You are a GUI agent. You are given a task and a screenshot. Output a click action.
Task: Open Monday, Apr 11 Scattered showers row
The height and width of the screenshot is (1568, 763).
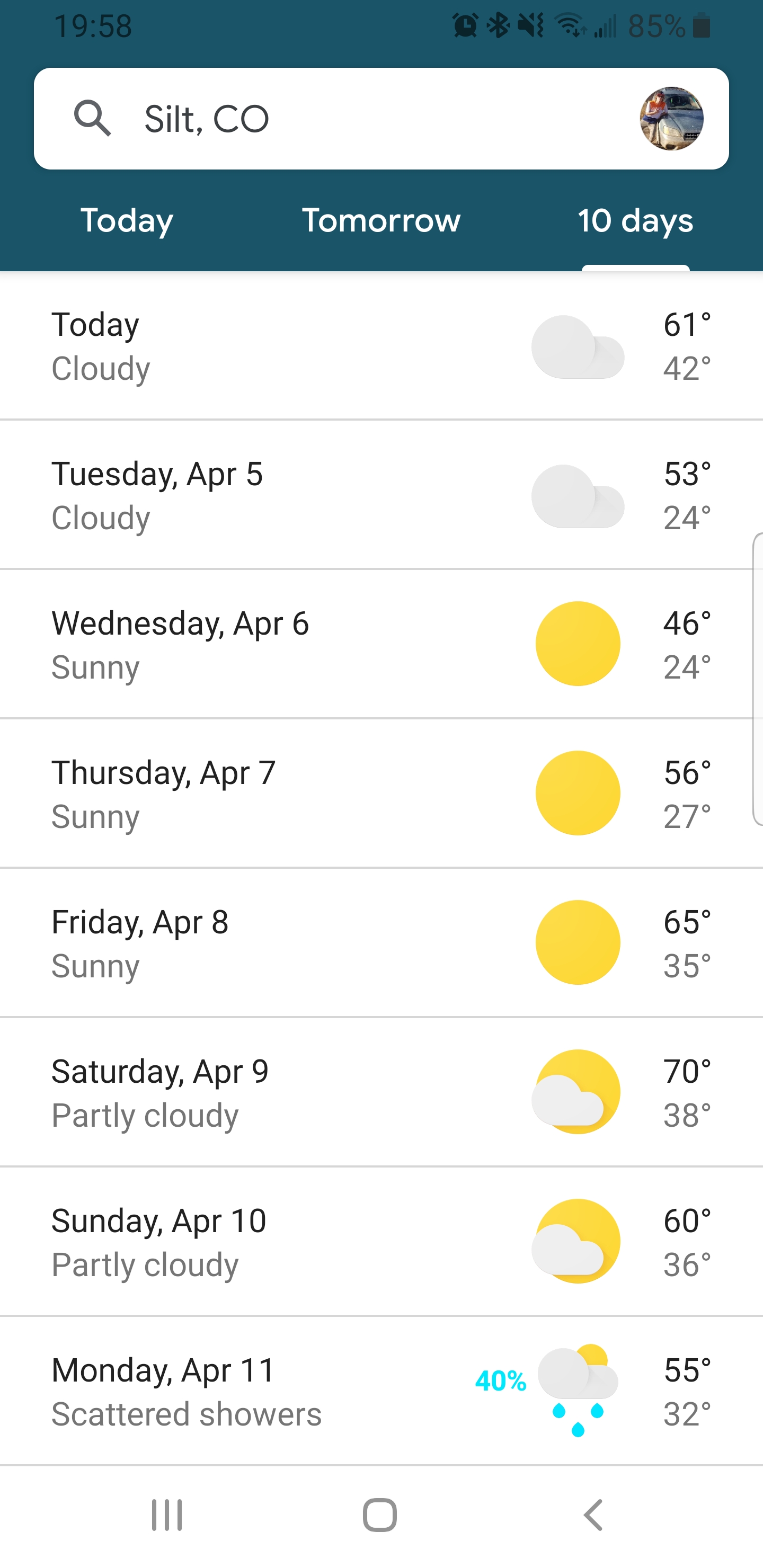tap(381, 1391)
